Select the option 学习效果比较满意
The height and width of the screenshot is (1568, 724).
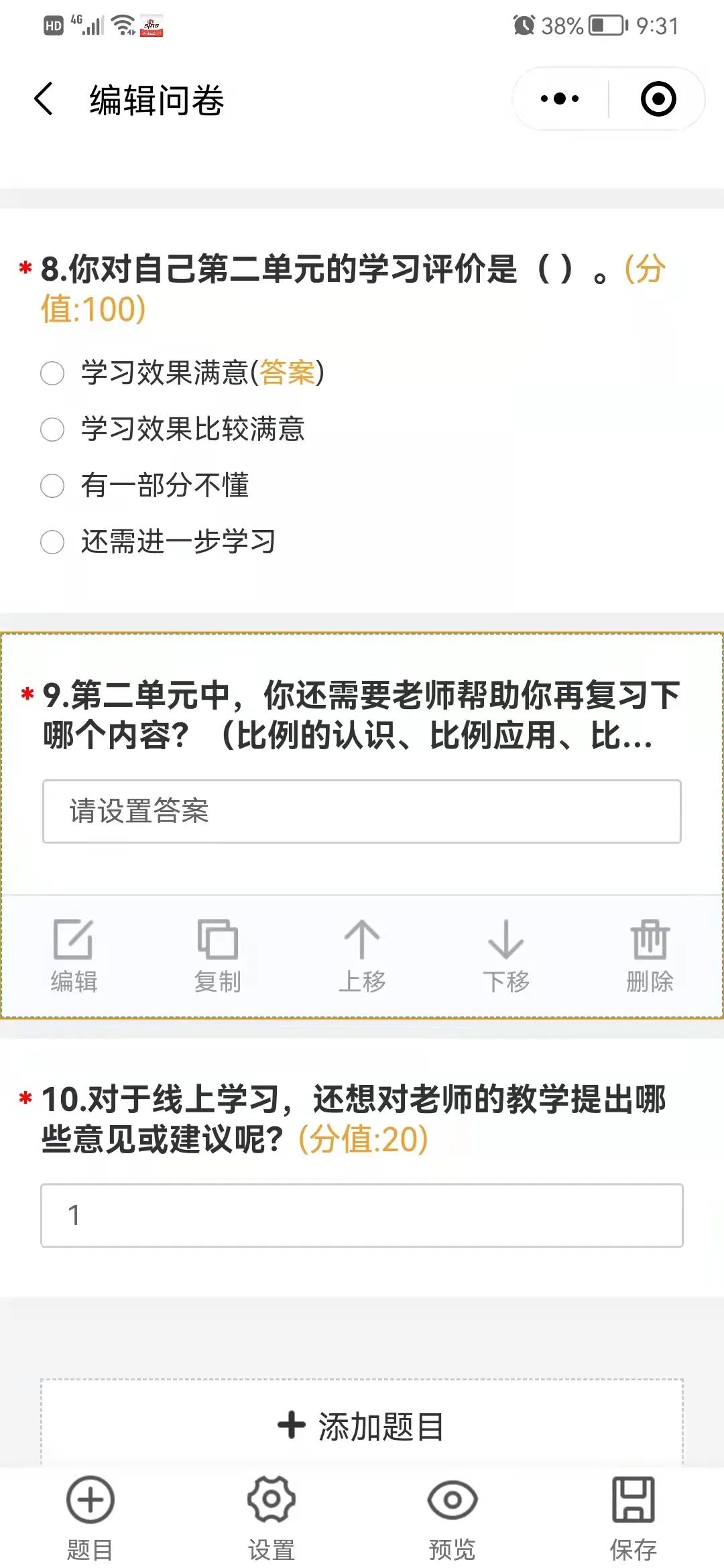coord(173,429)
